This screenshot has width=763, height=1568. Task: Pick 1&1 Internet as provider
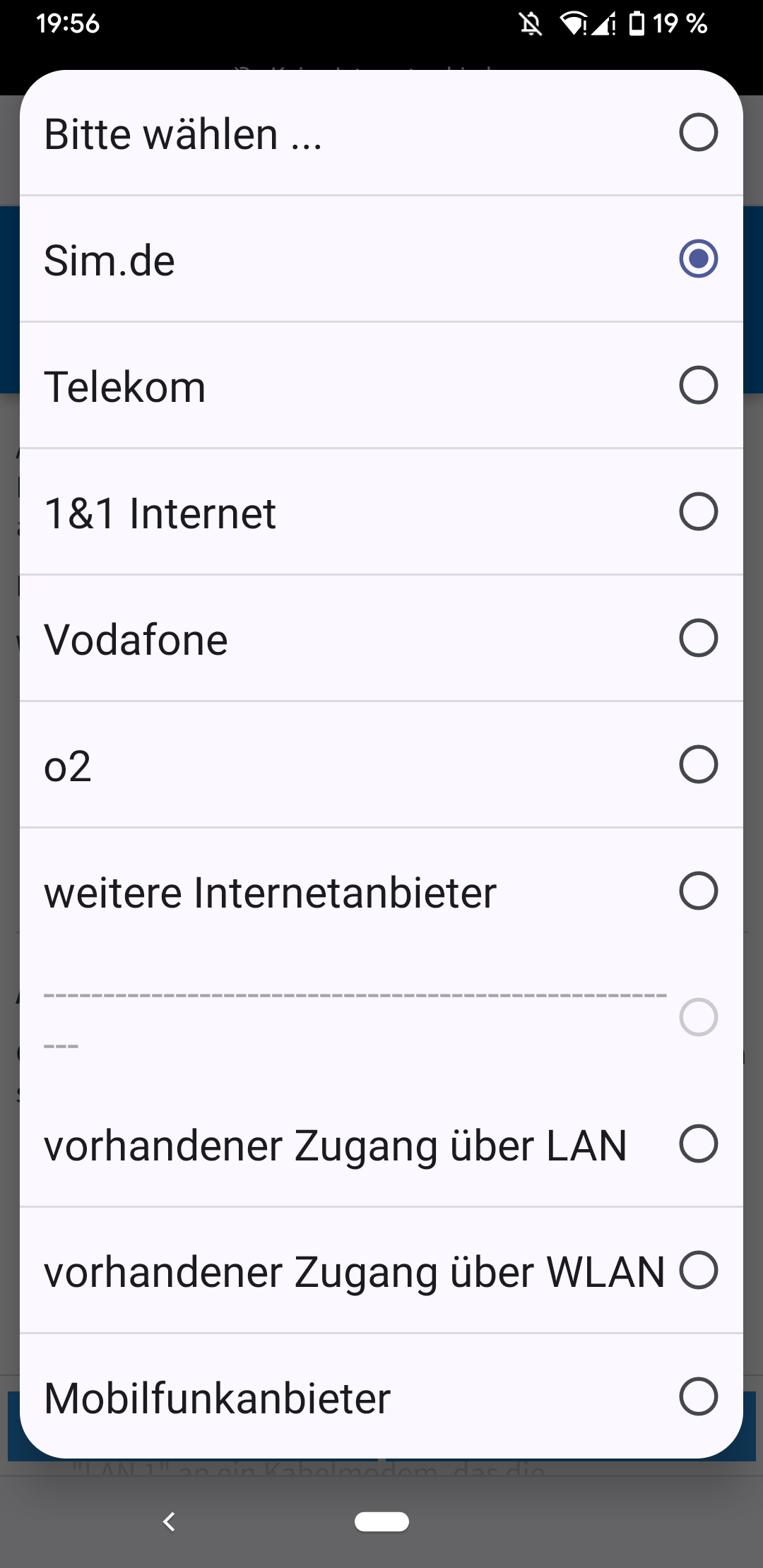click(381, 512)
